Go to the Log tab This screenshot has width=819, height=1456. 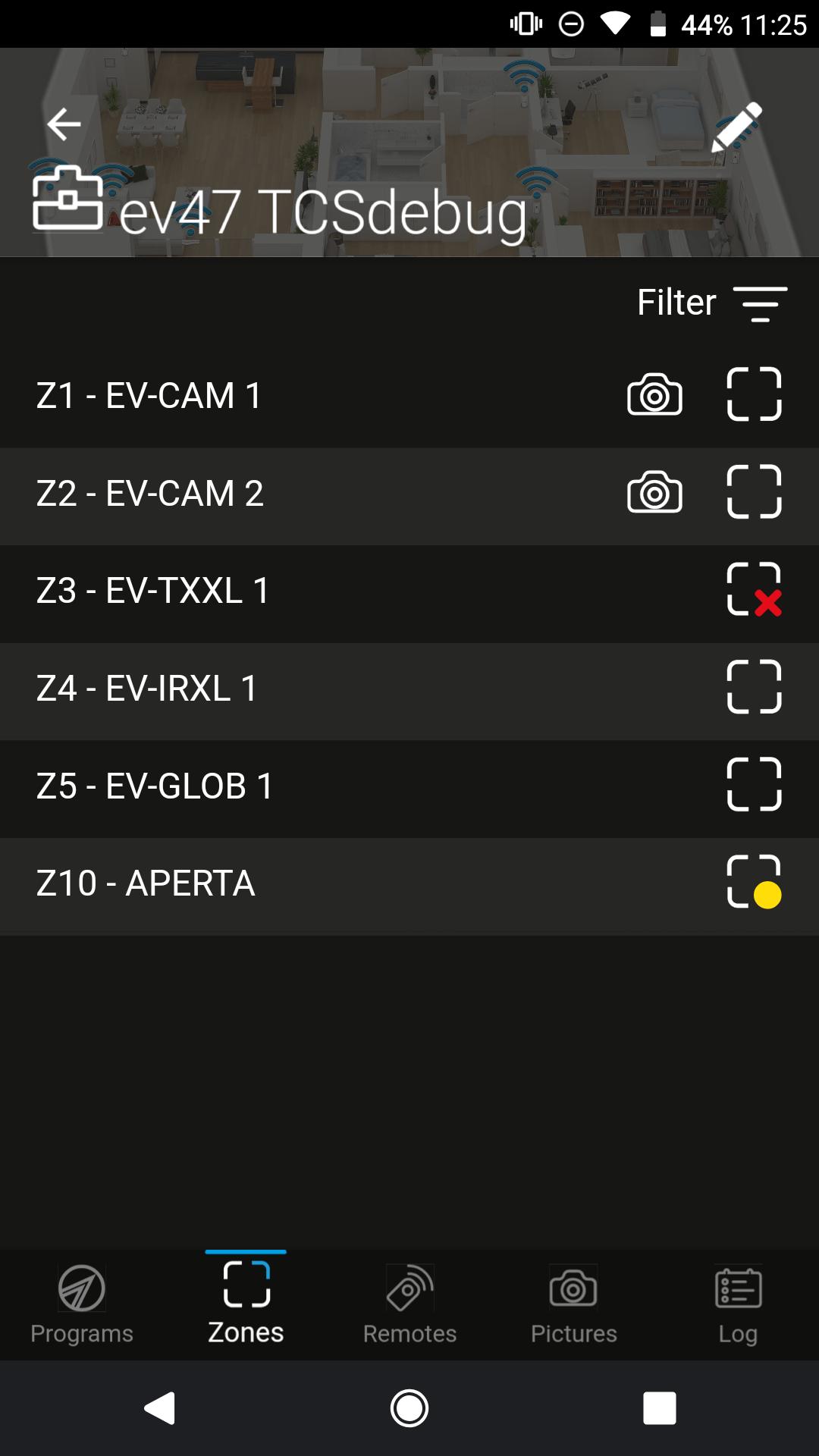pos(738,1304)
